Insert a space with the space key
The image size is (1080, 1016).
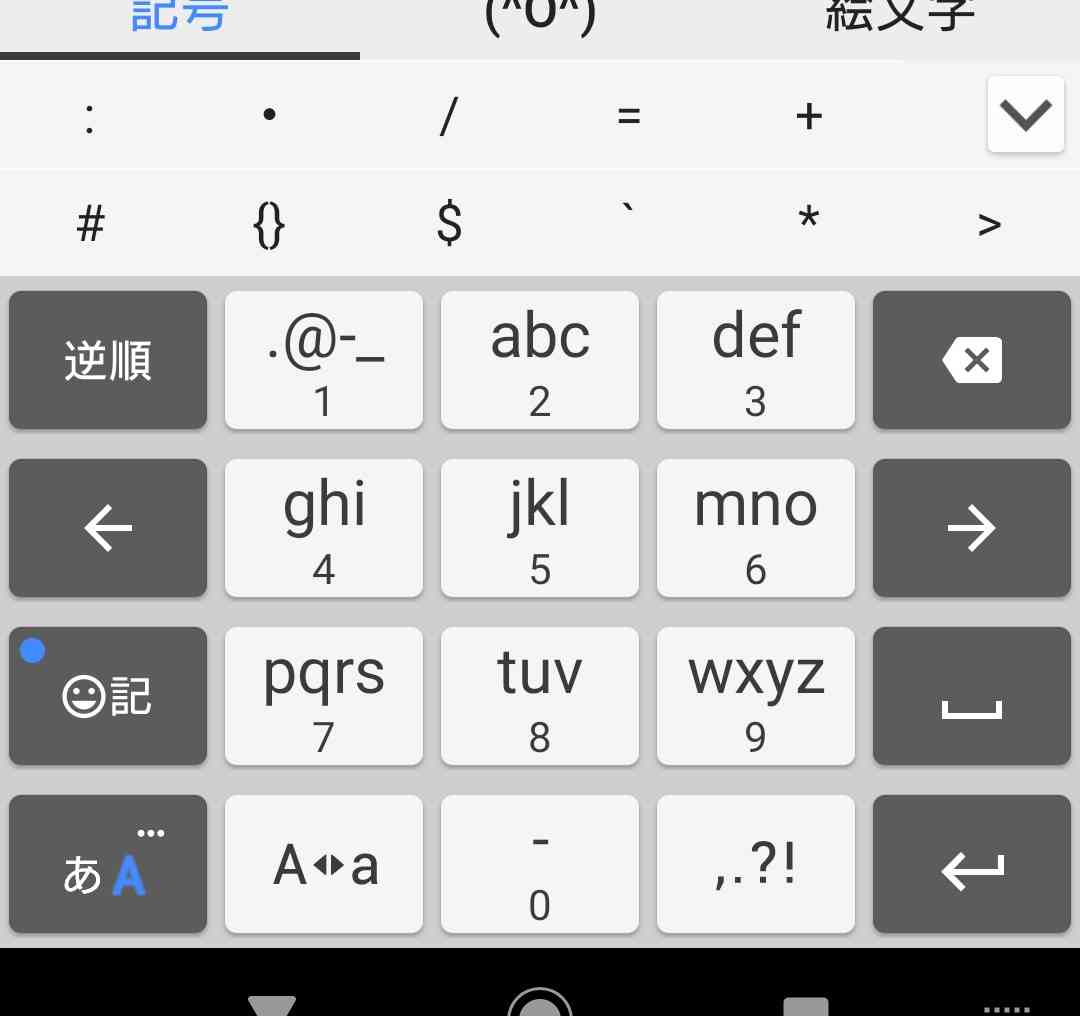coord(972,696)
